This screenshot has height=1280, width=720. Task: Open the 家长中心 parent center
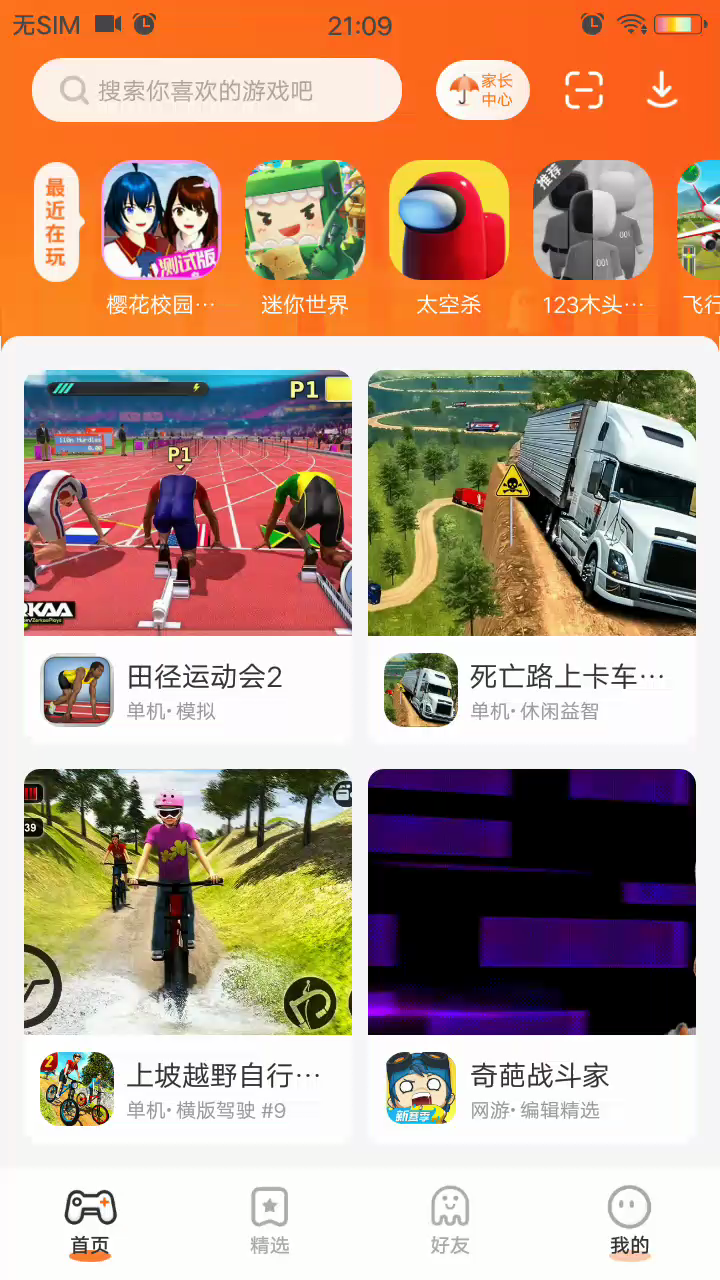pos(483,91)
